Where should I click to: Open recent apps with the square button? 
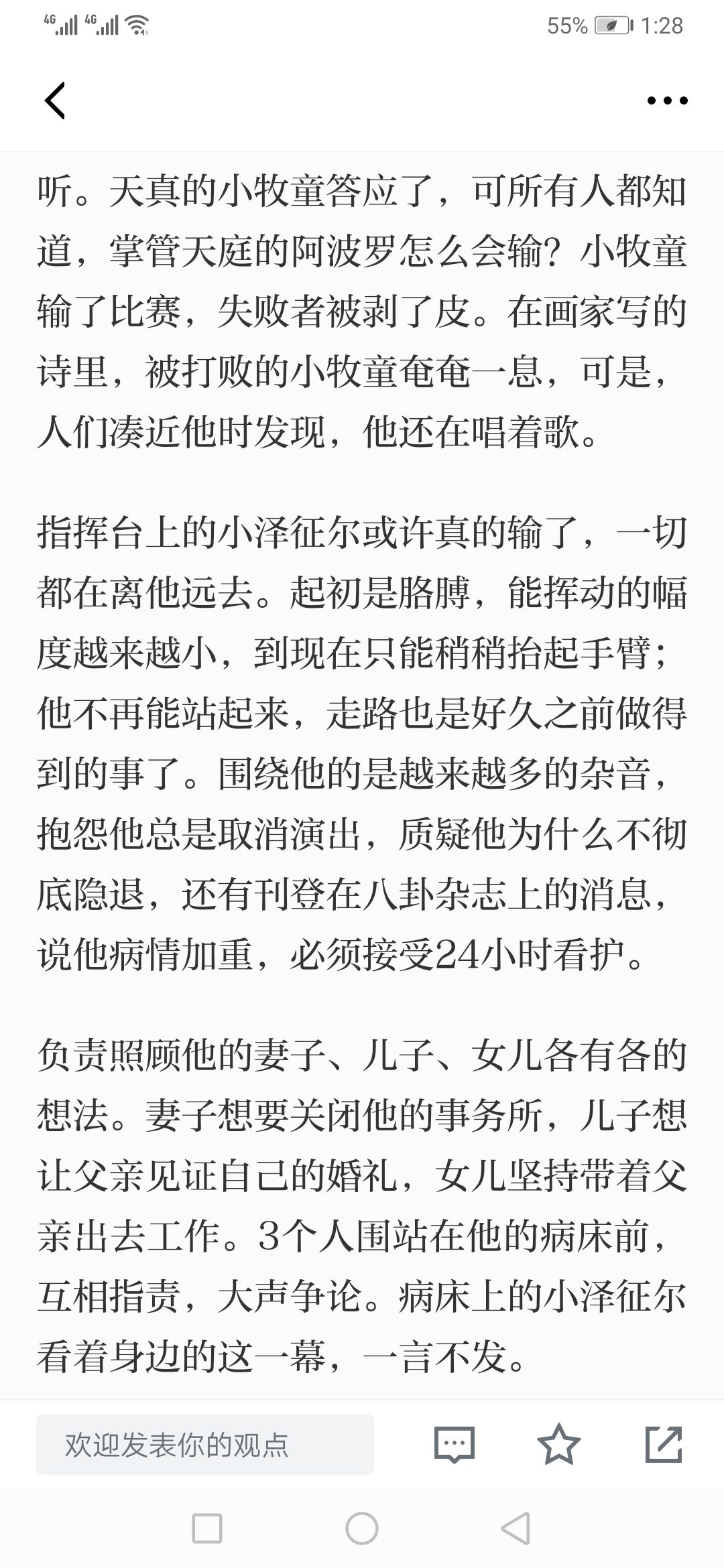pyautogui.click(x=207, y=1528)
